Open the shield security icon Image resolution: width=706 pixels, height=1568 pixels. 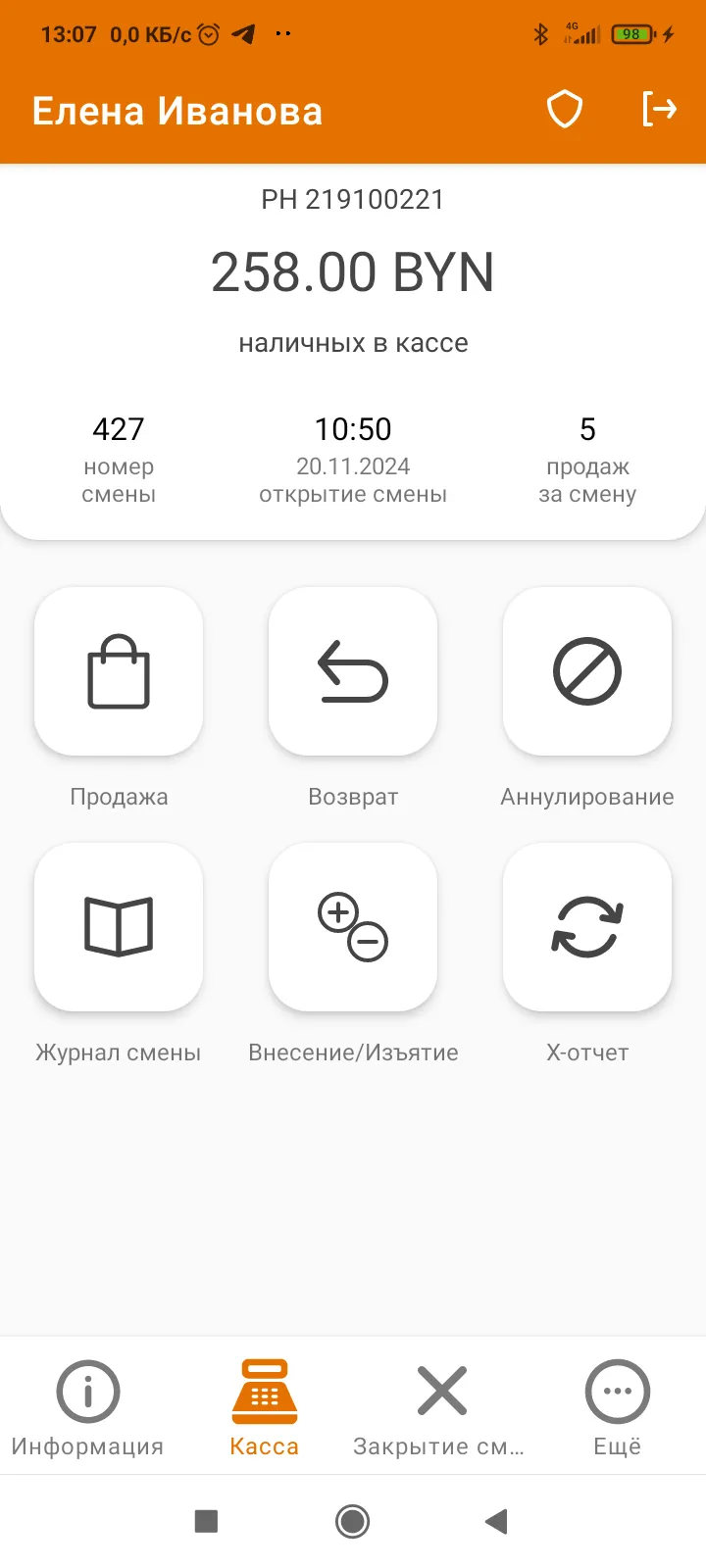(565, 110)
